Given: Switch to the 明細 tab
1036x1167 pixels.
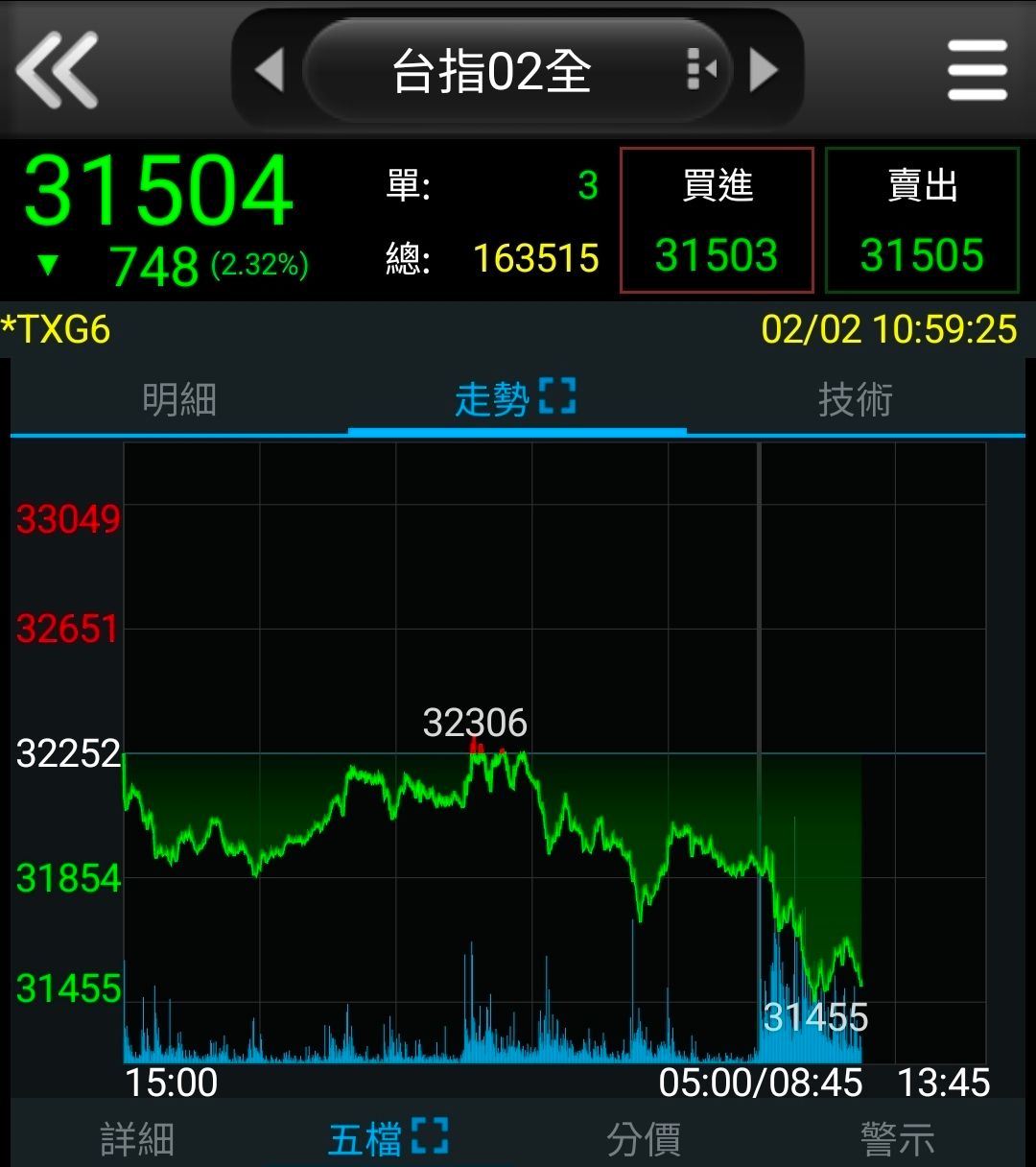Looking at the screenshot, I should 180,398.
